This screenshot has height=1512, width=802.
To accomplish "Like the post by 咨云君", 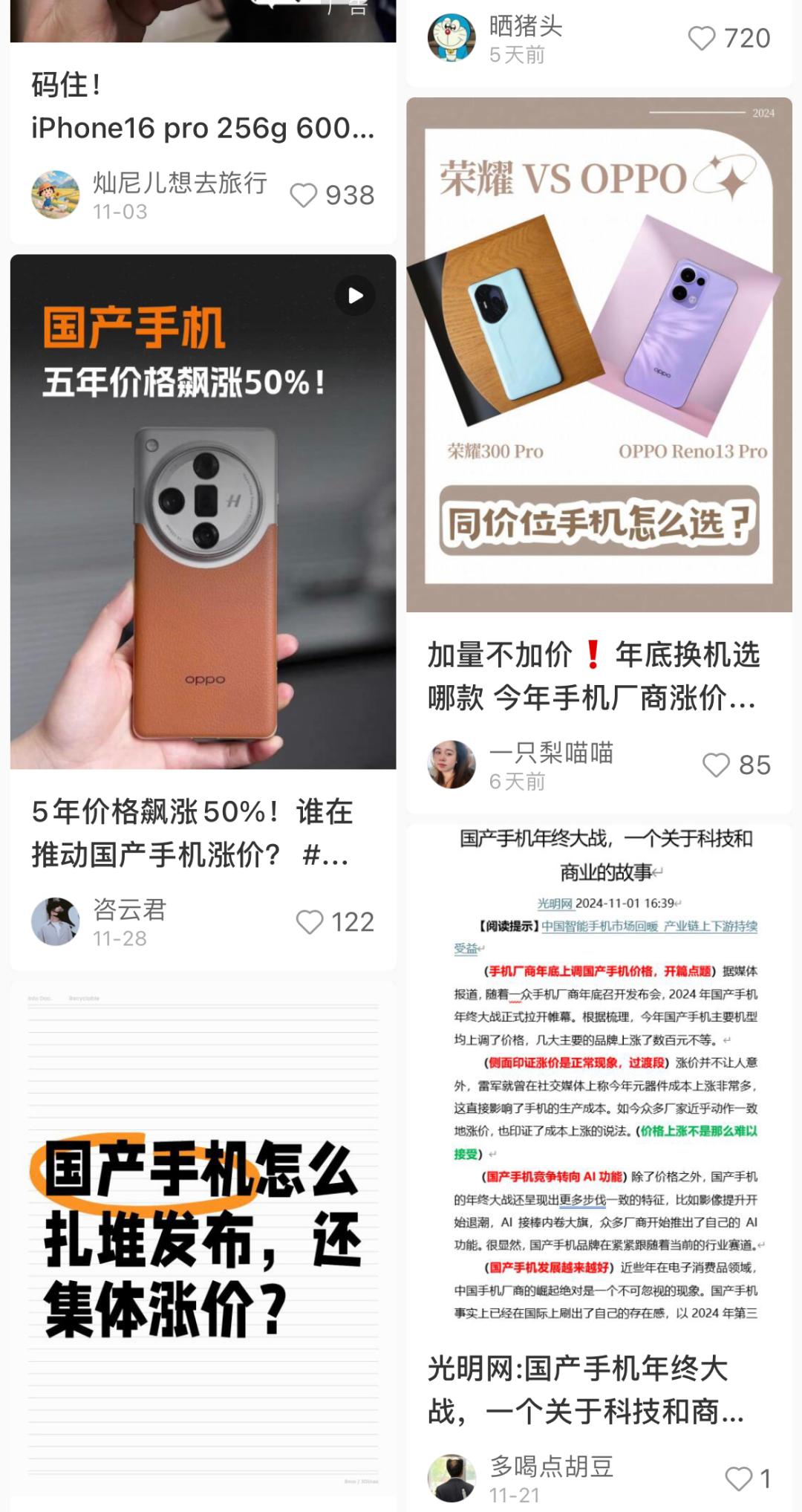I will [310, 922].
